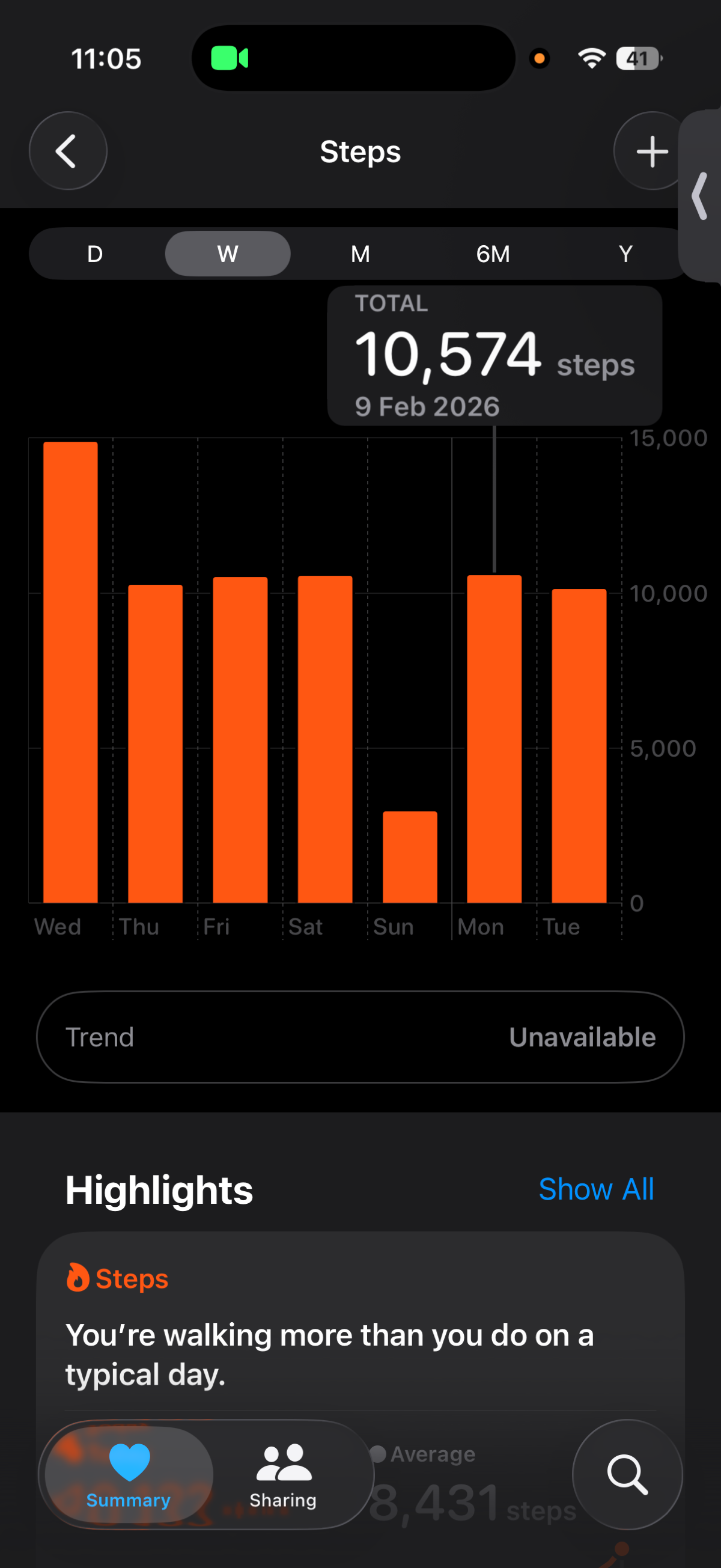This screenshot has width=721, height=1568.
Task: Select the Tue bar in the chart
Action: point(579,746)
